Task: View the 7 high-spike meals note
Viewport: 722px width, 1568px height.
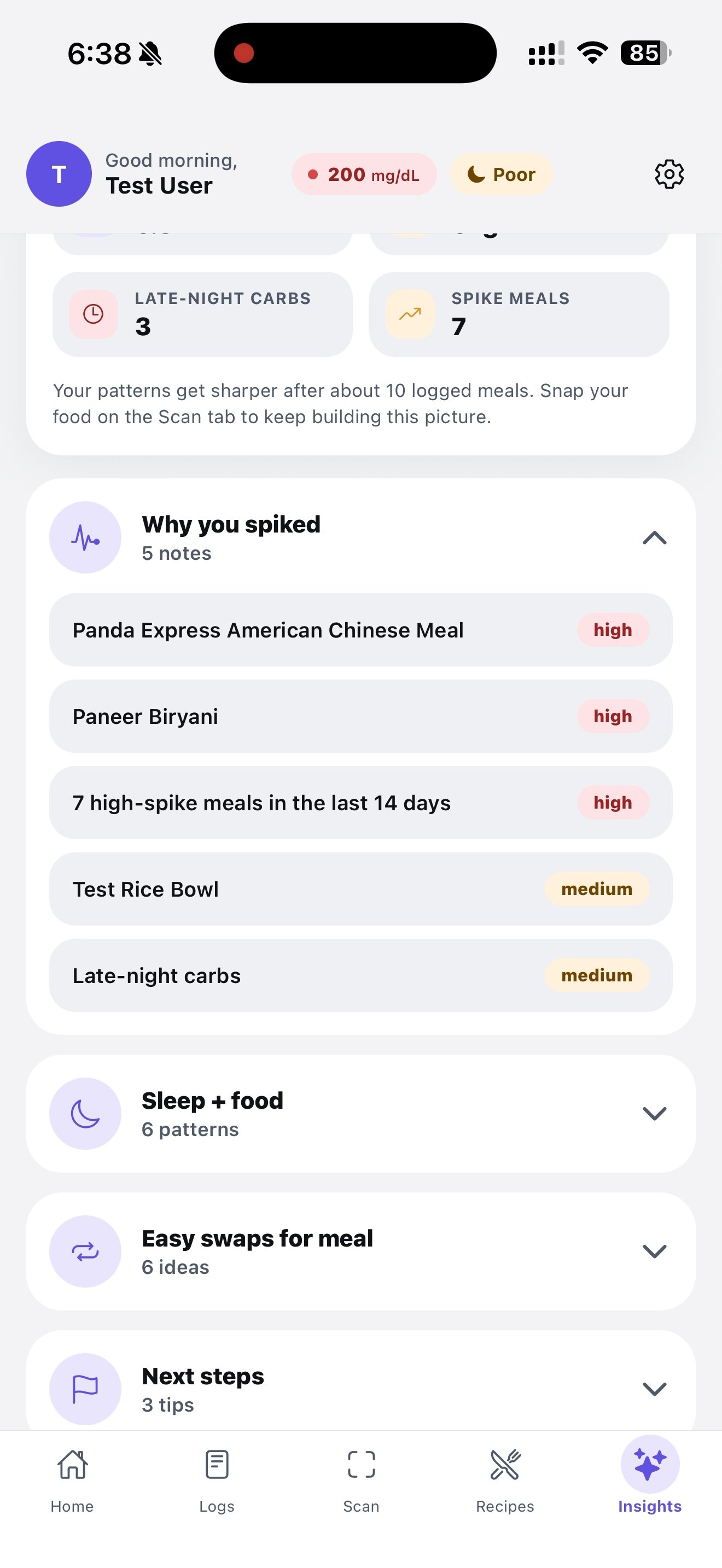Action: pyautogui.click(x=360, y=803)
